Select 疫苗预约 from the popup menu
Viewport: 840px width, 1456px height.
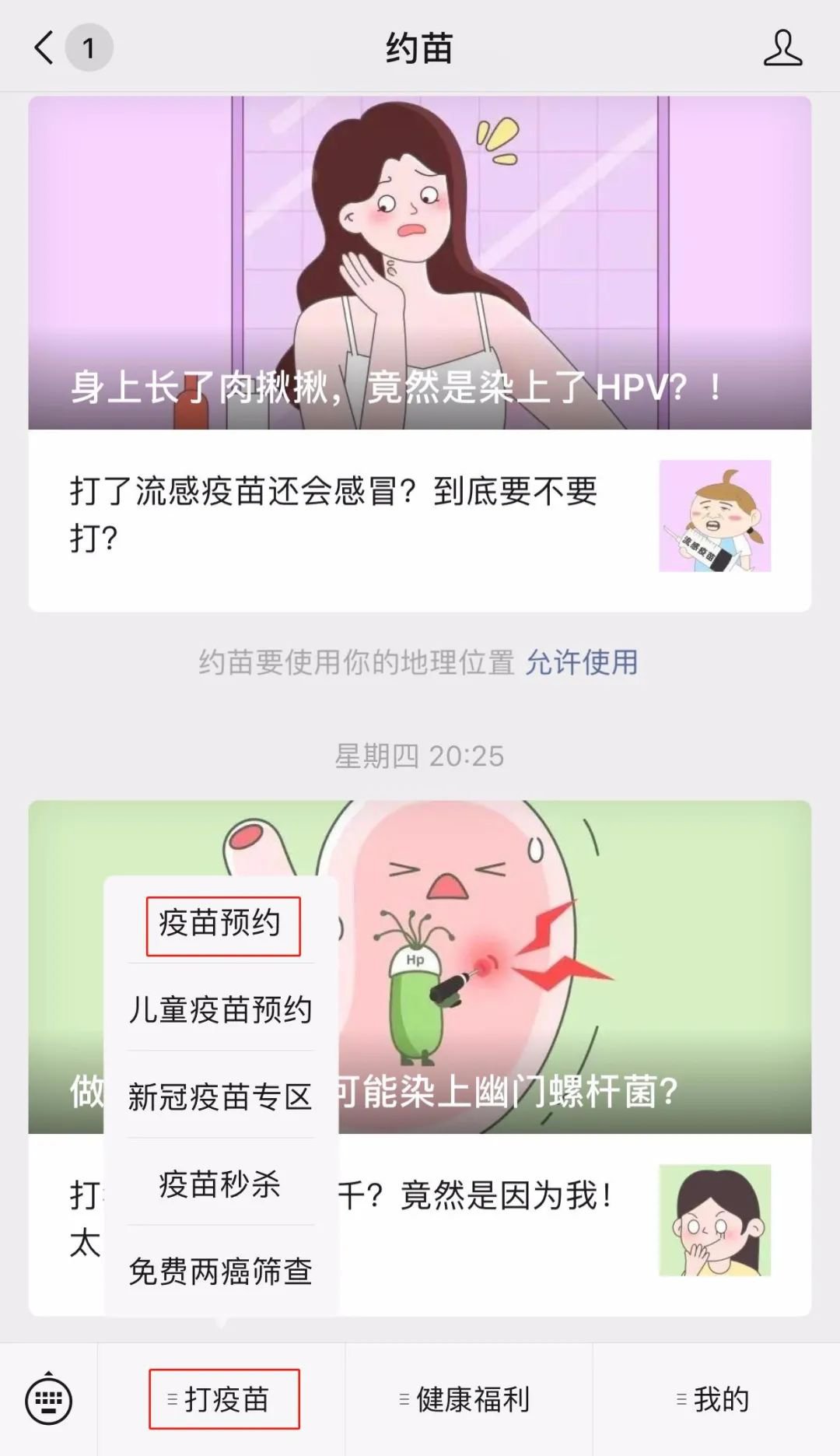pos(221,924)
